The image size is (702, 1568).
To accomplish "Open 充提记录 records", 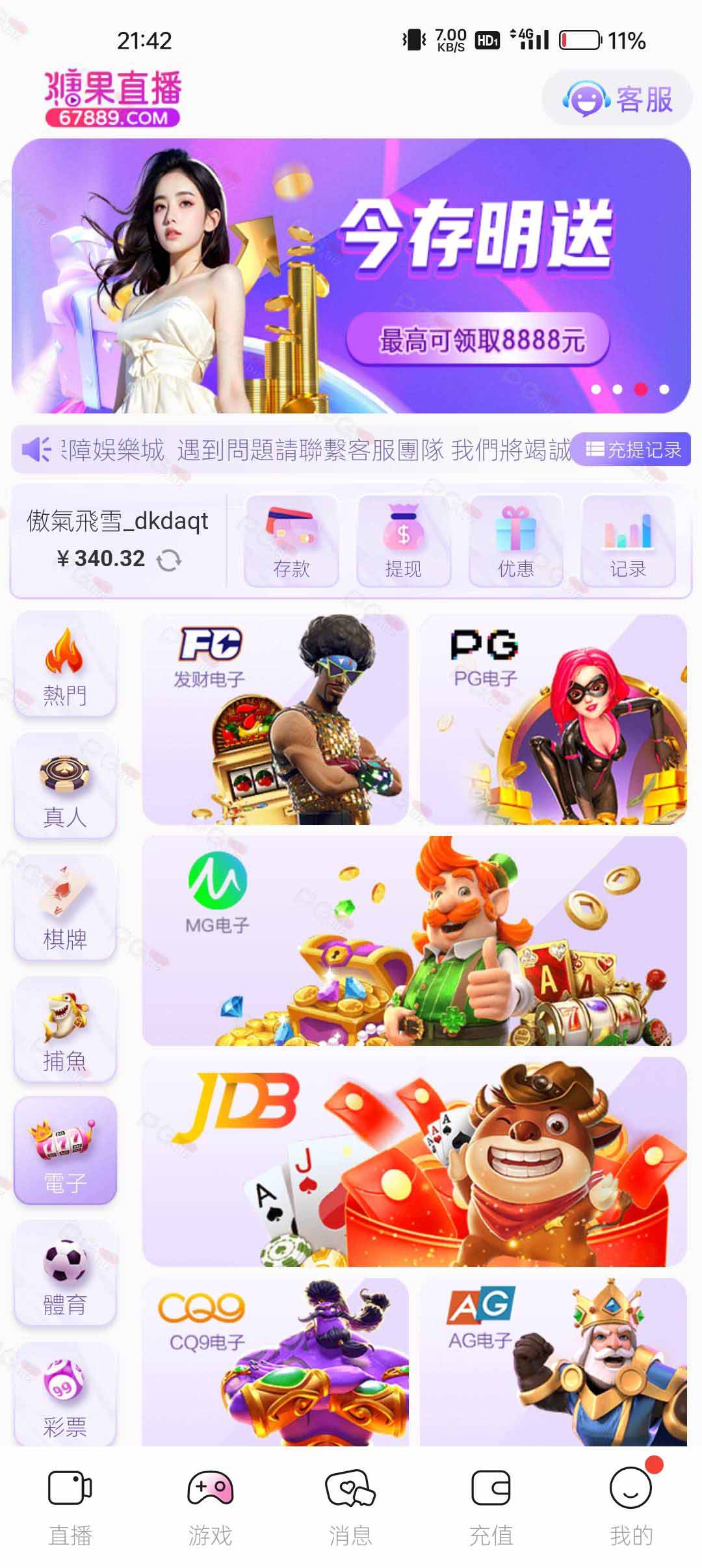I will point(632,449).
